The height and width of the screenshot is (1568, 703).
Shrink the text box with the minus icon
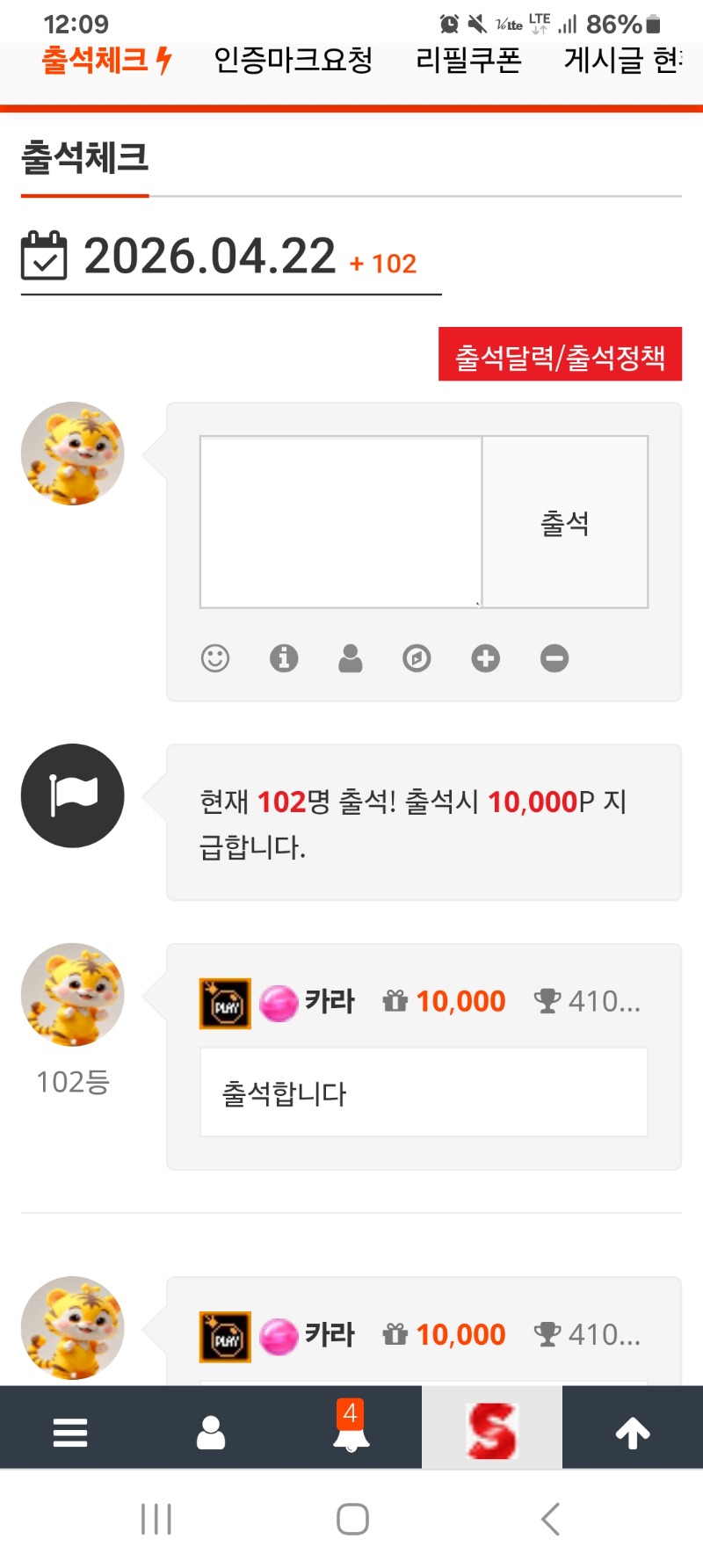[554, 658]
